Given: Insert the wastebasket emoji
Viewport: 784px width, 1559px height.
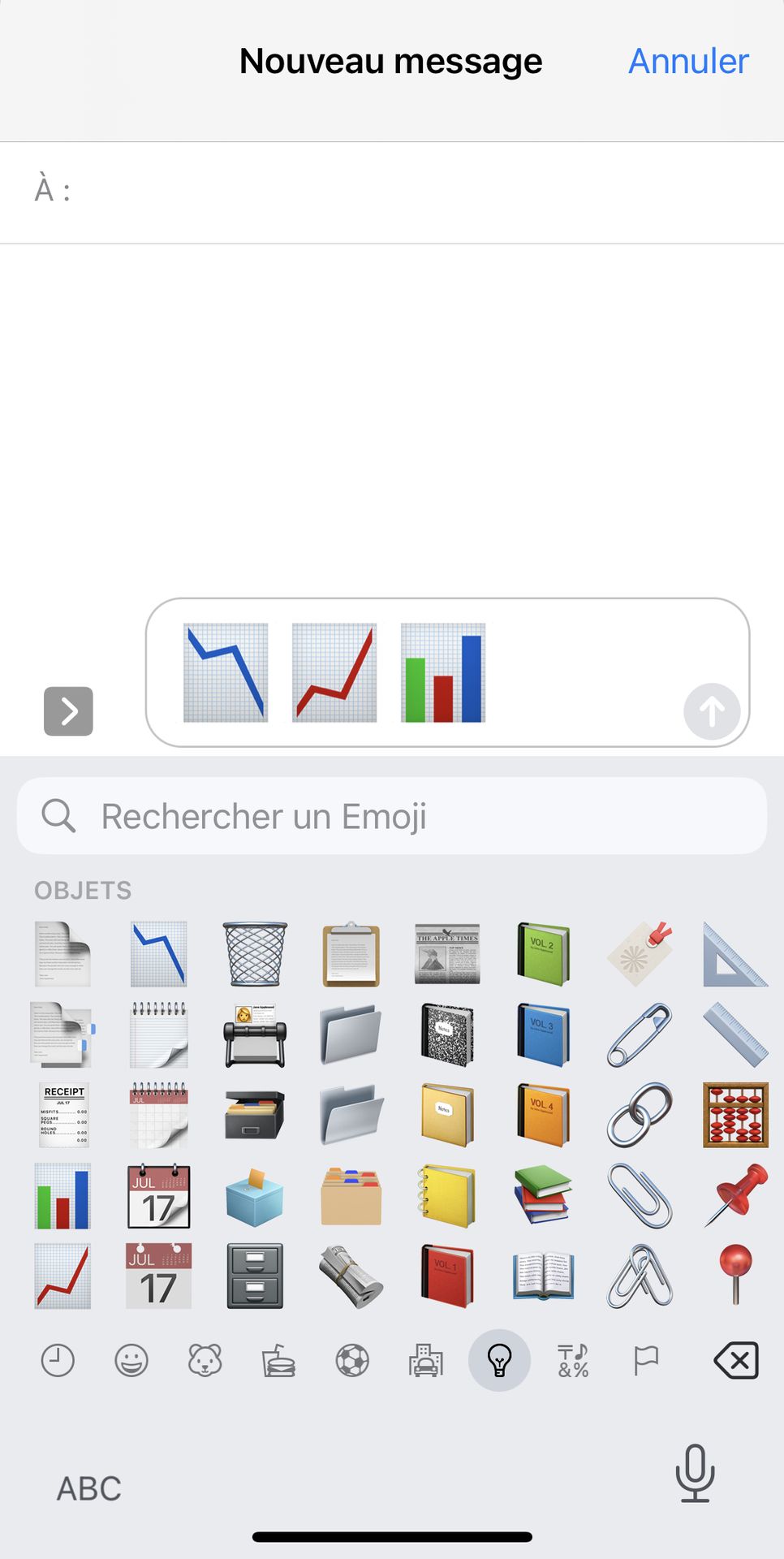Looking at the screenshot, I should (255, 954).
